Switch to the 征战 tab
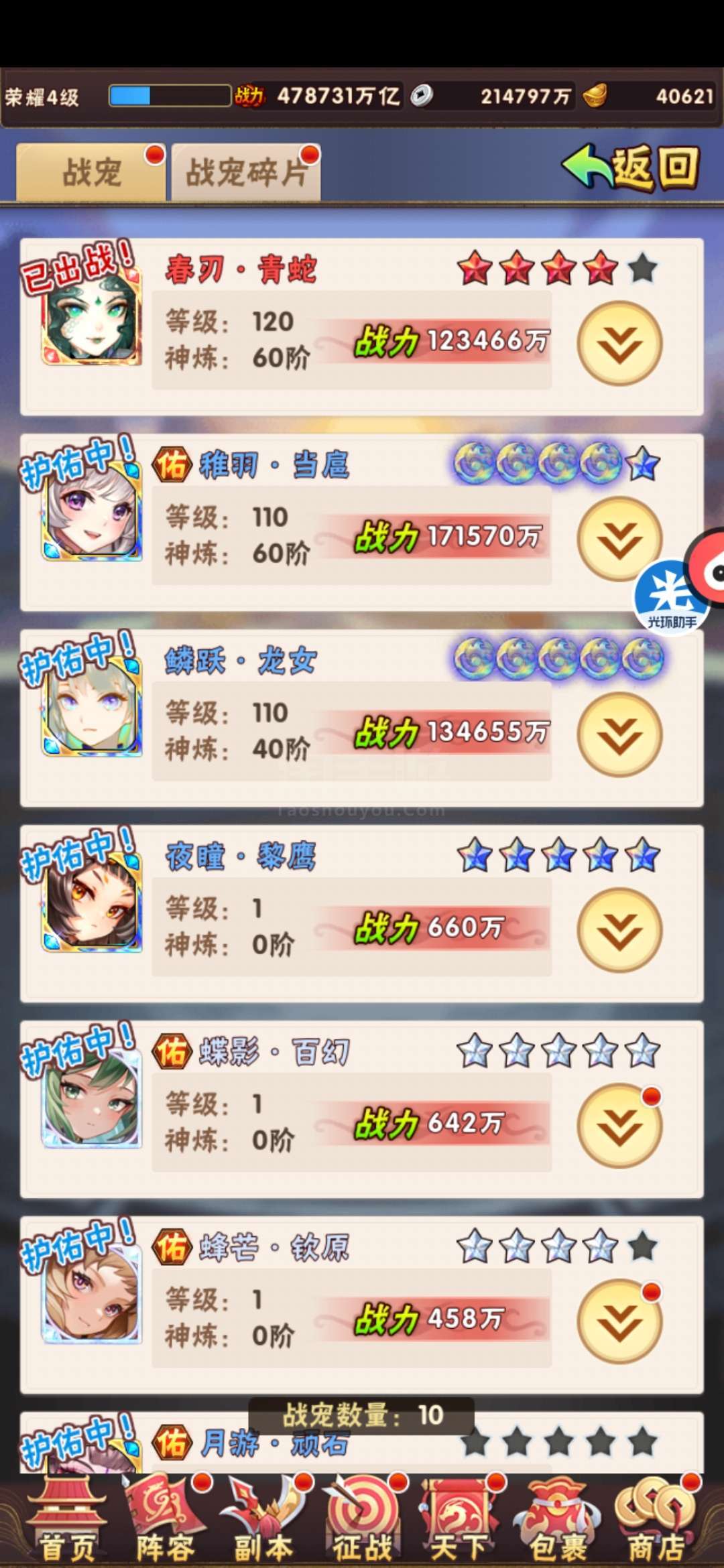Screen dimensions: 724x1568 (363, 1518)
